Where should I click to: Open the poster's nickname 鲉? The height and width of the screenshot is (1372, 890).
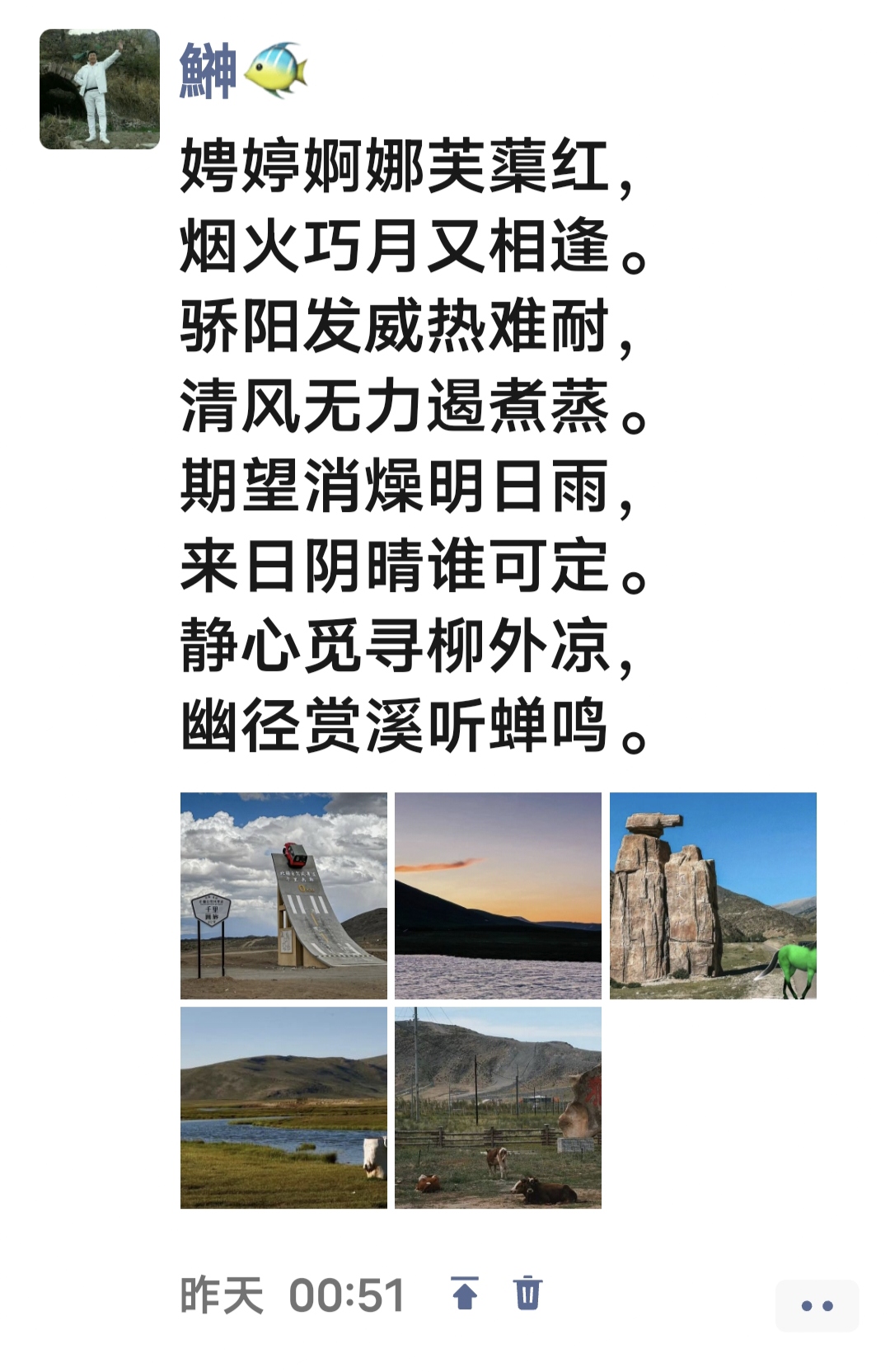208,72
